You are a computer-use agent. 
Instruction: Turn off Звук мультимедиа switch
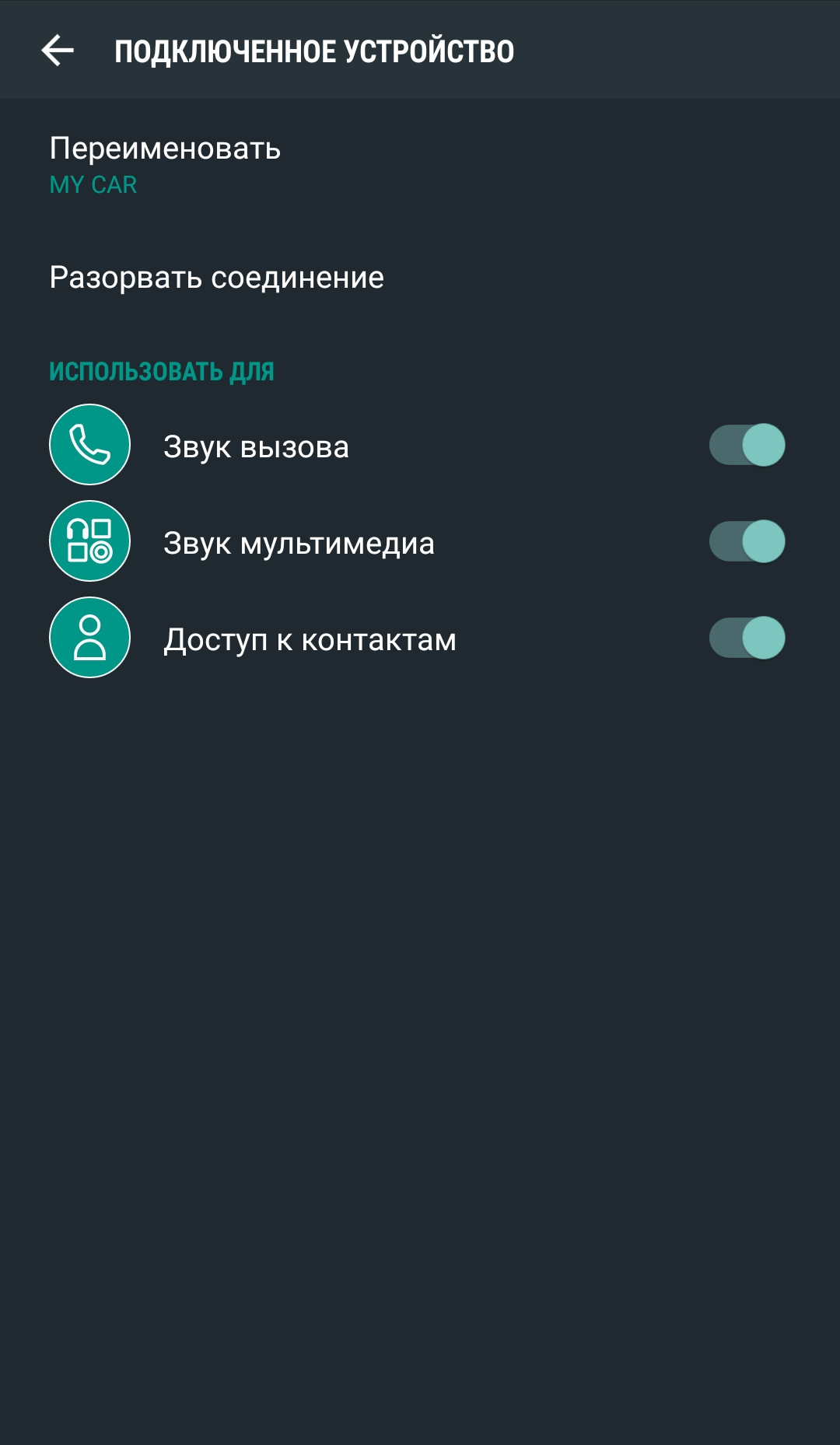(x=747, y=541)
